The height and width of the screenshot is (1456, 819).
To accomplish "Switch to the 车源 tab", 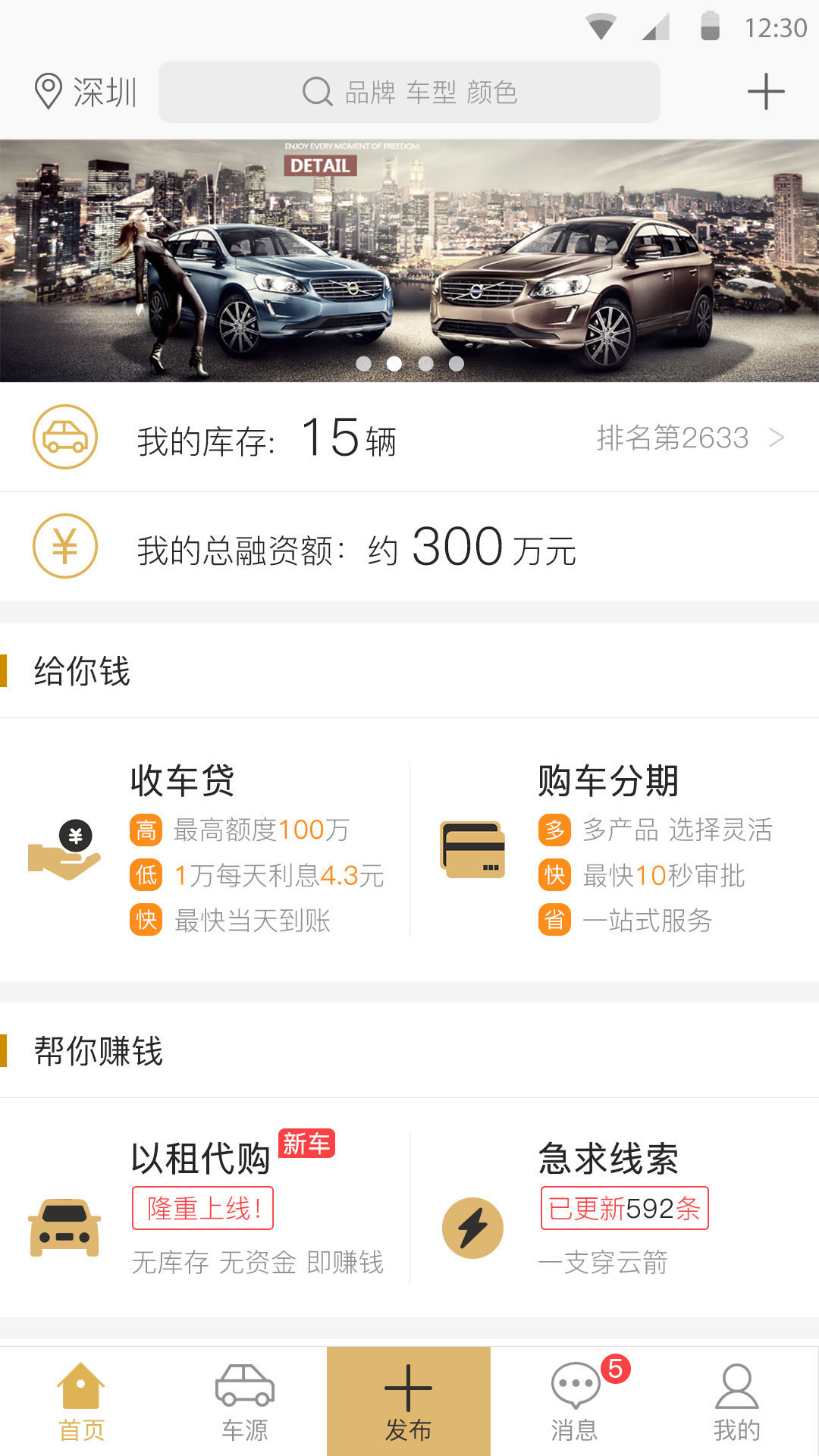I will [x=244, y=1401].
